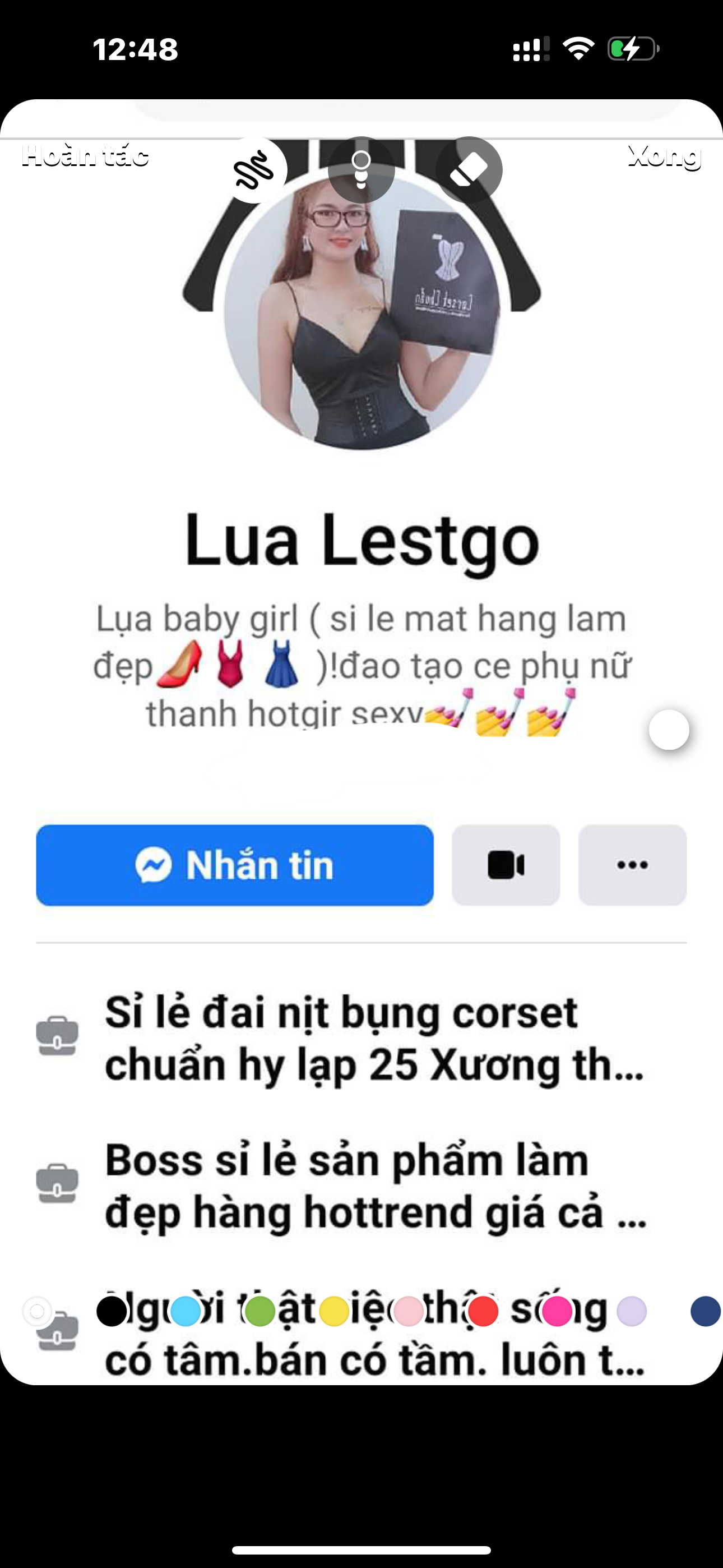Choose the lavender color swatch
This screenshot has height=1568, width=723.
pyautogui.click(x=631, y=1311)
